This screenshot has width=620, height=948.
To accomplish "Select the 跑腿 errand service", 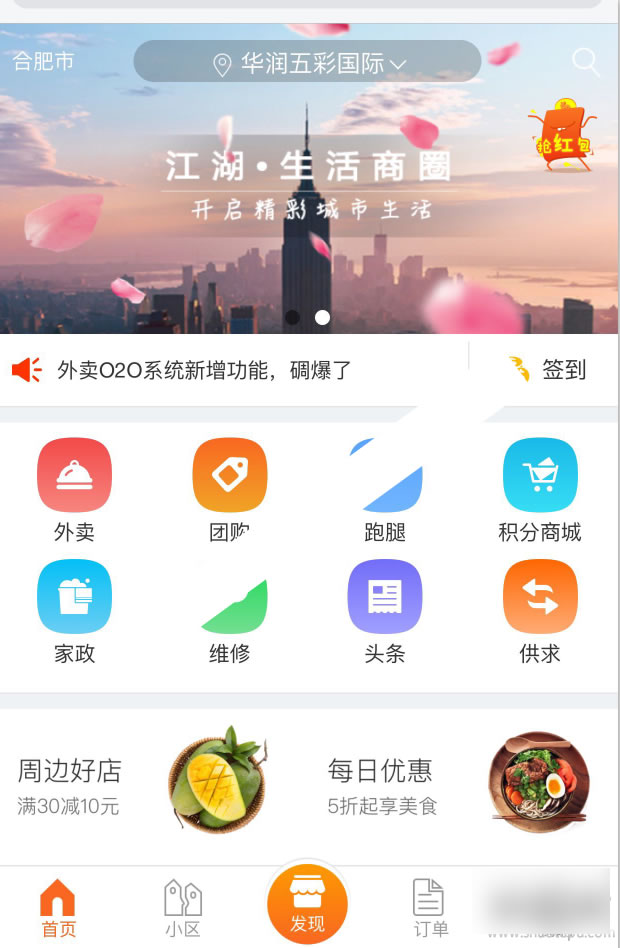I will (385, 488).
